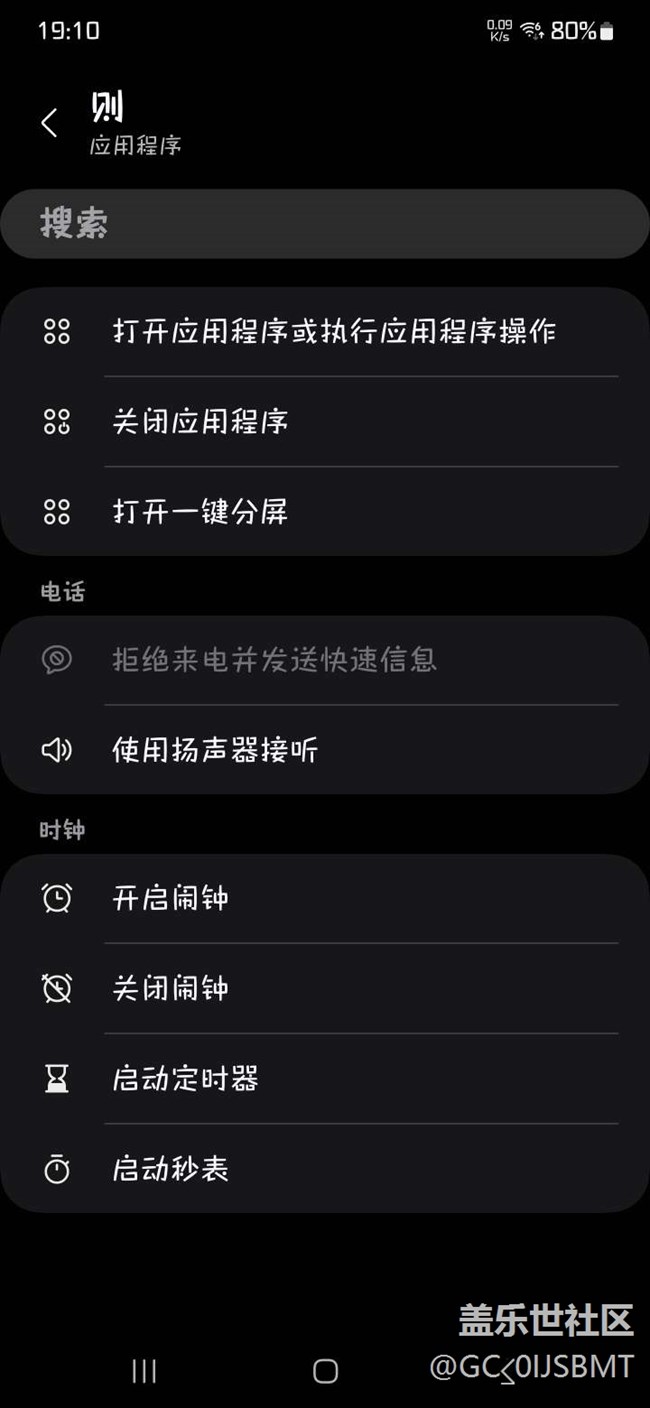This screenshot has width=650, height=1408.
Task: Choose the 关闭应用程序 action
Action: (325, 421)
